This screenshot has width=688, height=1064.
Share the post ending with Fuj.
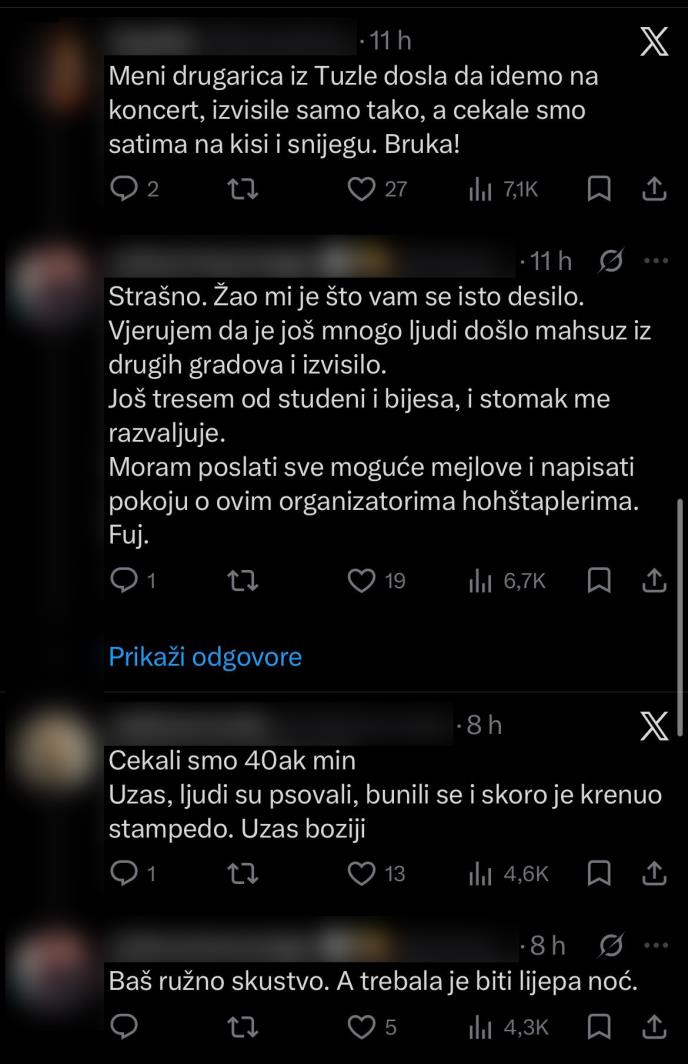point(653,580)
